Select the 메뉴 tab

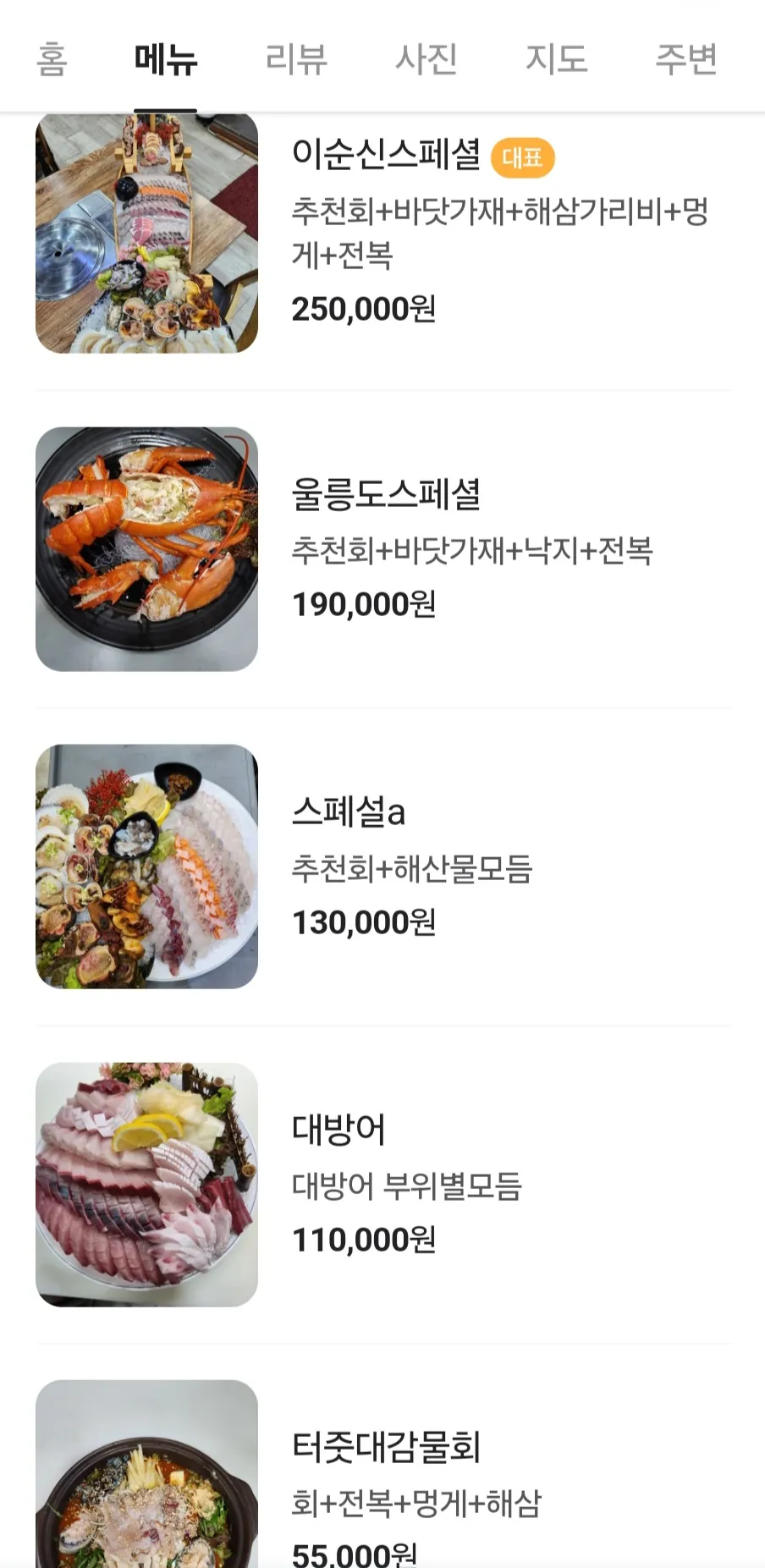[166, 59]
